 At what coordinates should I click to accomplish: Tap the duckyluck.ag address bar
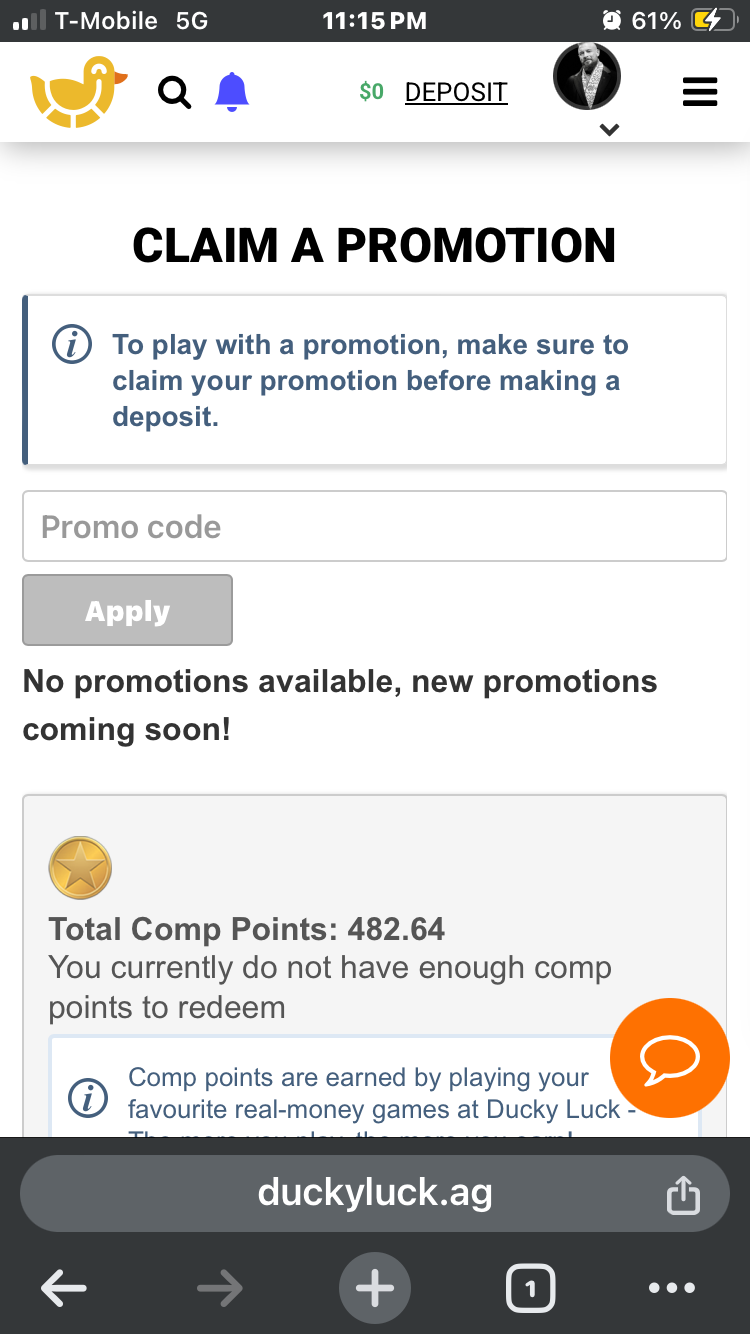[374, 1192]
